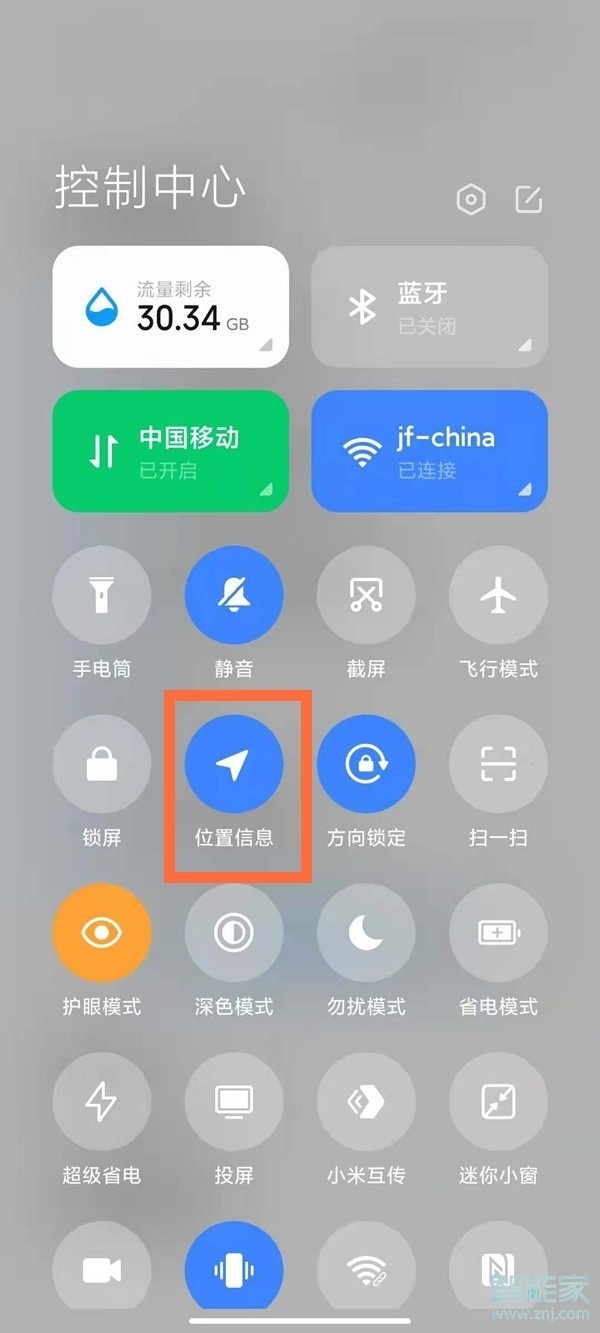
Task: Open the 流量剩余 data usage card
Action: tap(170, 306)
